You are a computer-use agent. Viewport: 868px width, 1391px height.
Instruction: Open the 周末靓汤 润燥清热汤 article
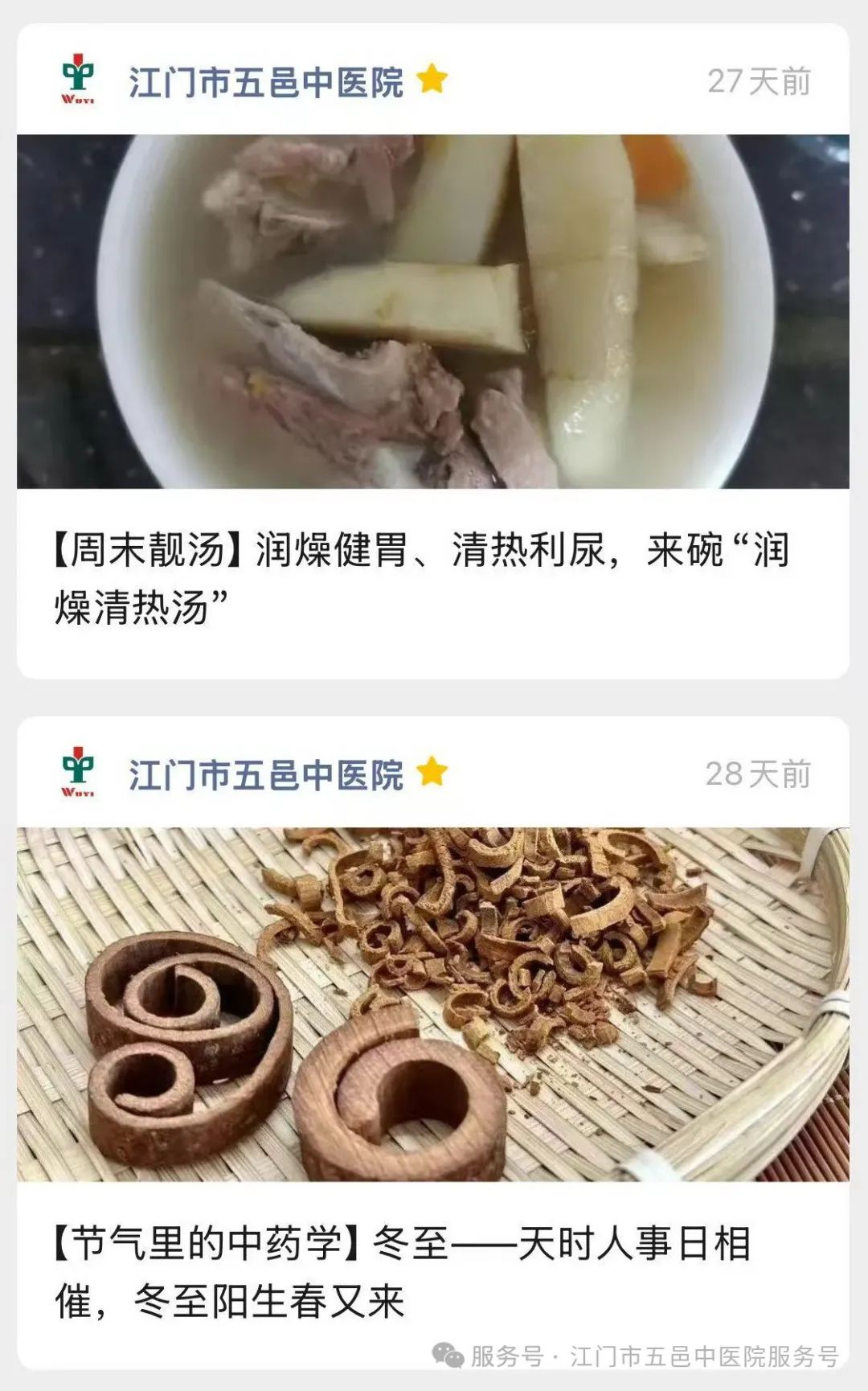[x=421, y=578]
